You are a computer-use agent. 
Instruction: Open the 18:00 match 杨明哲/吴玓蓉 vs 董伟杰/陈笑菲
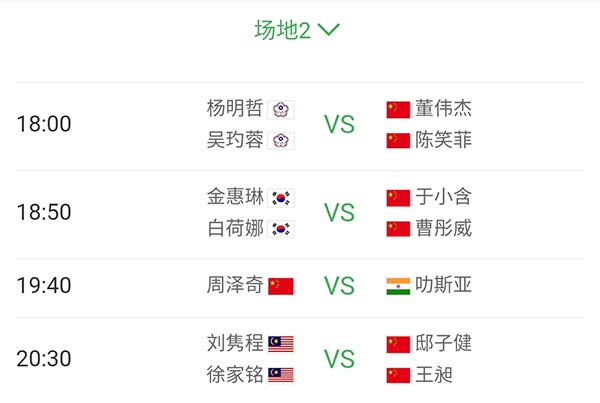tap(339, 125)
